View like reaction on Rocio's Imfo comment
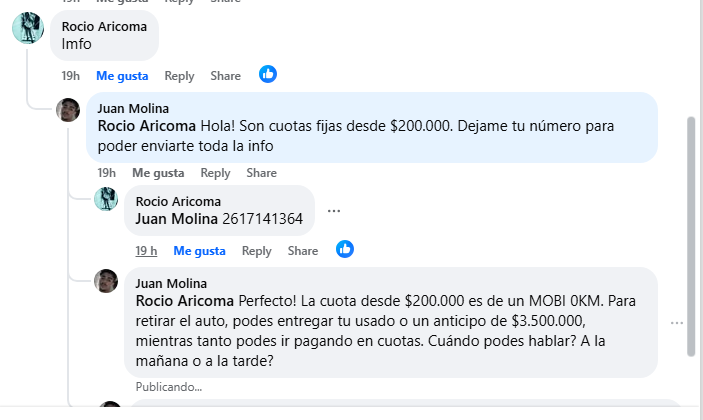703x420 pixels. 268,74
